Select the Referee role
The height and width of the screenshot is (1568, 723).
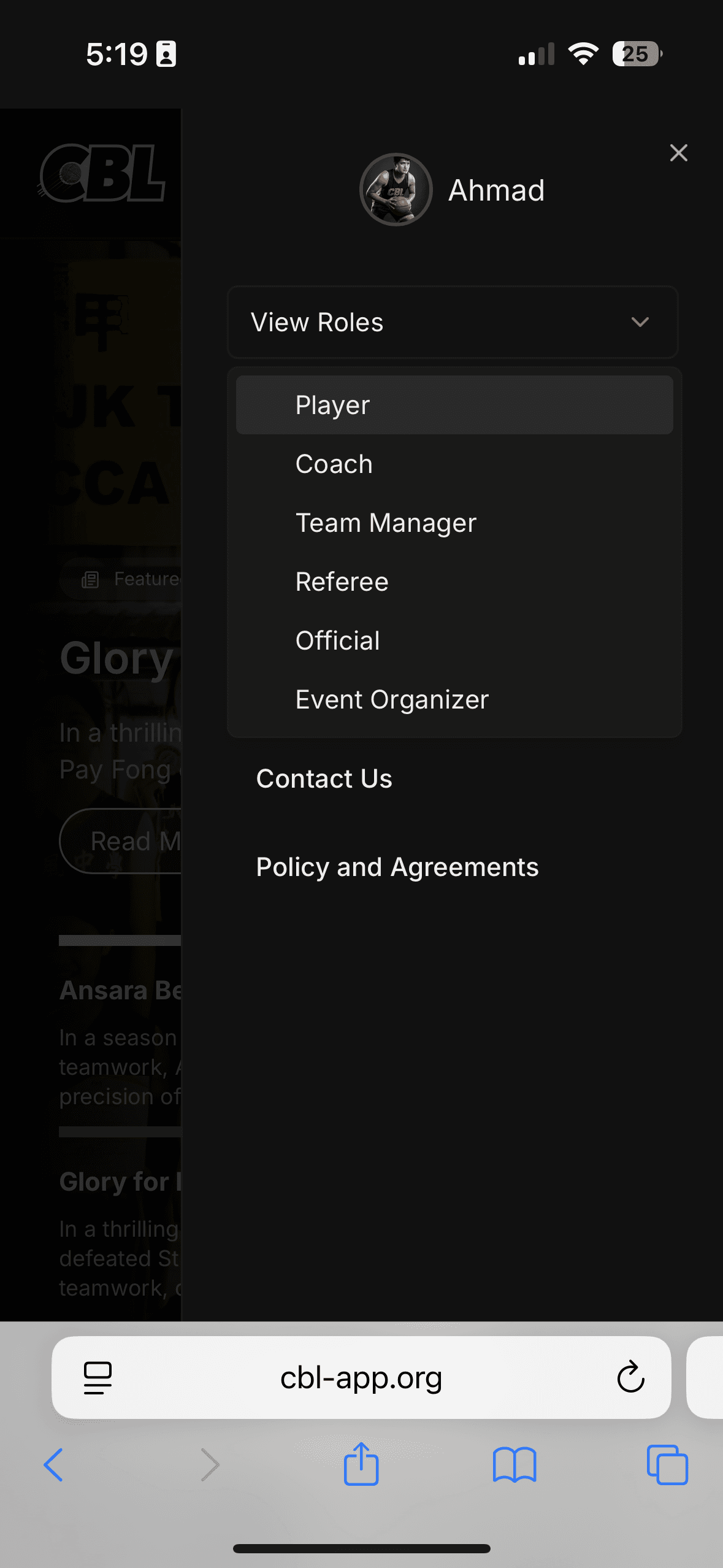(x=342, y=582)
